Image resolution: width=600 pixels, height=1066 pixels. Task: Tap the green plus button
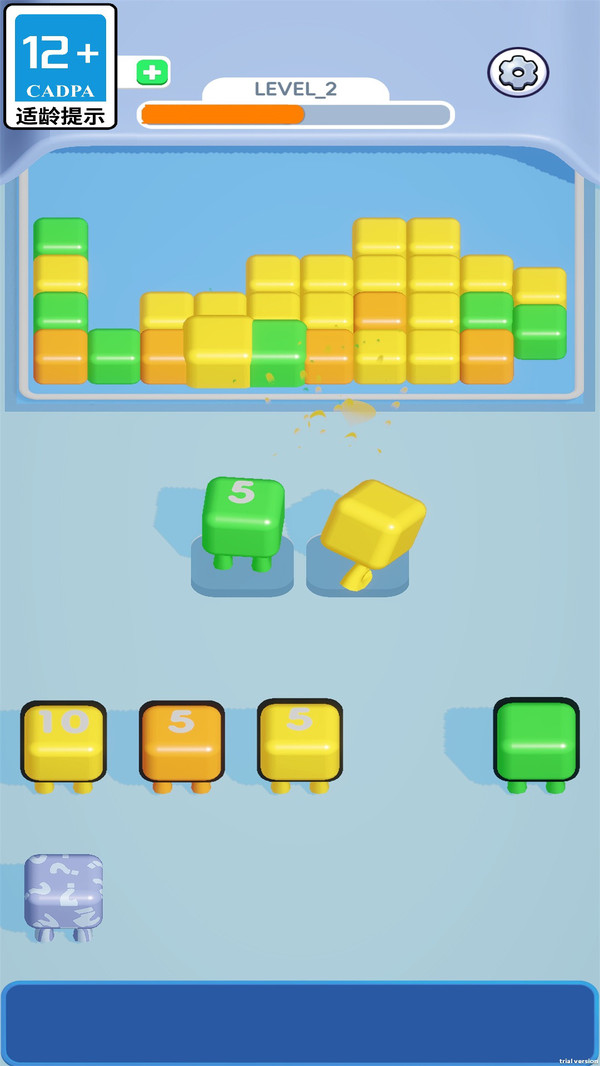[x=152, y=72]
